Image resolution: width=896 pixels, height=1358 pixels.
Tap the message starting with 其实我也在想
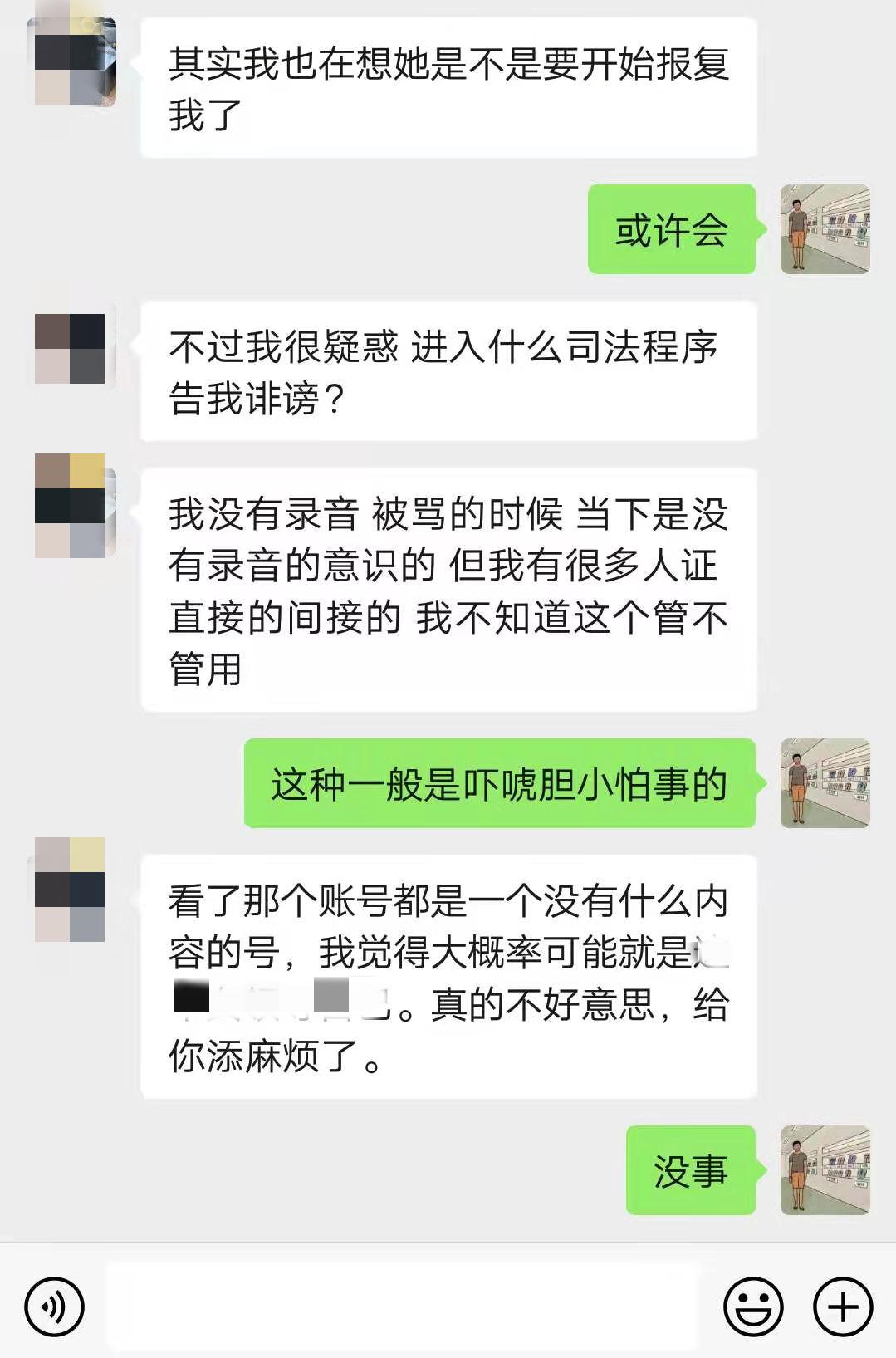pos(448,86)
